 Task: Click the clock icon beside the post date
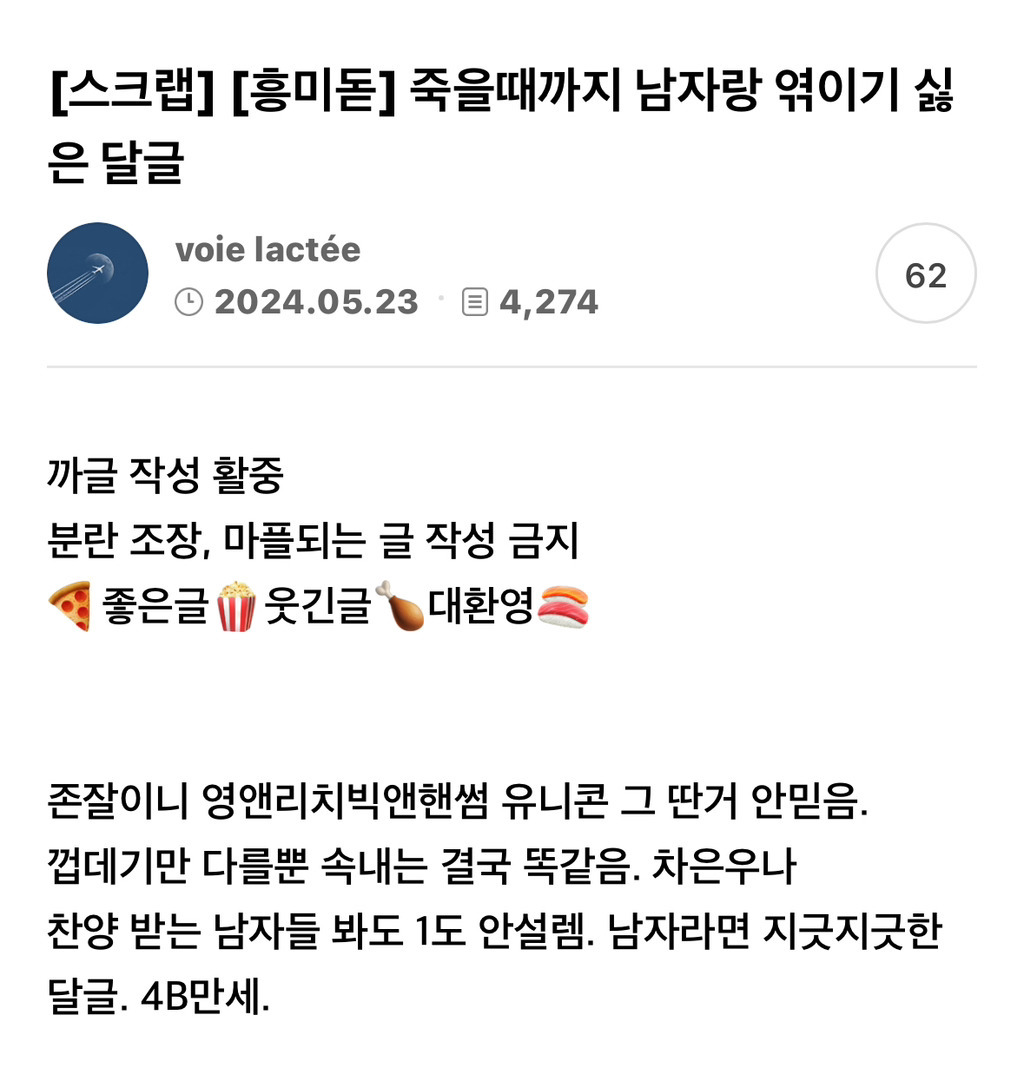point(189,300)
